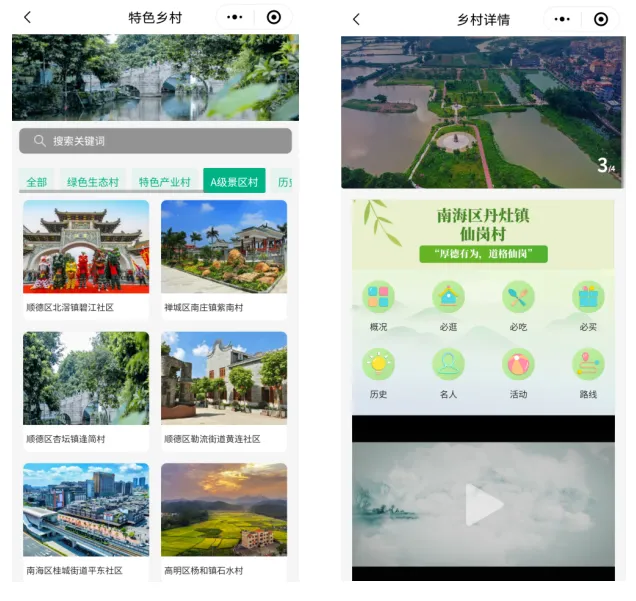Open the 禅城区南庄镇紫南村 card
This screenshot has height=601, width=636.
224,258
